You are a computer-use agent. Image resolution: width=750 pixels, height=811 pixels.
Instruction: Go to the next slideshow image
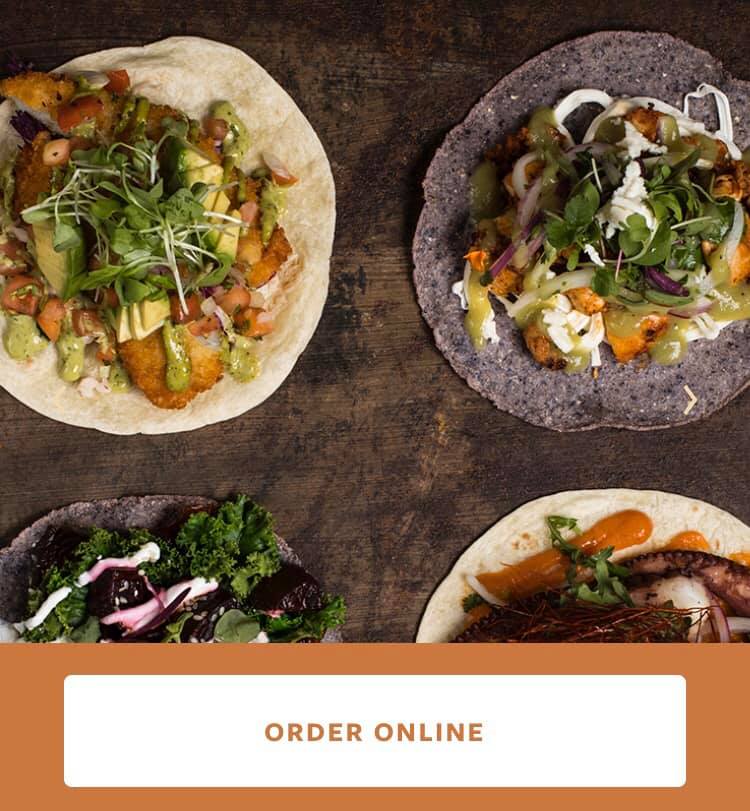click(x=690, y=400)
